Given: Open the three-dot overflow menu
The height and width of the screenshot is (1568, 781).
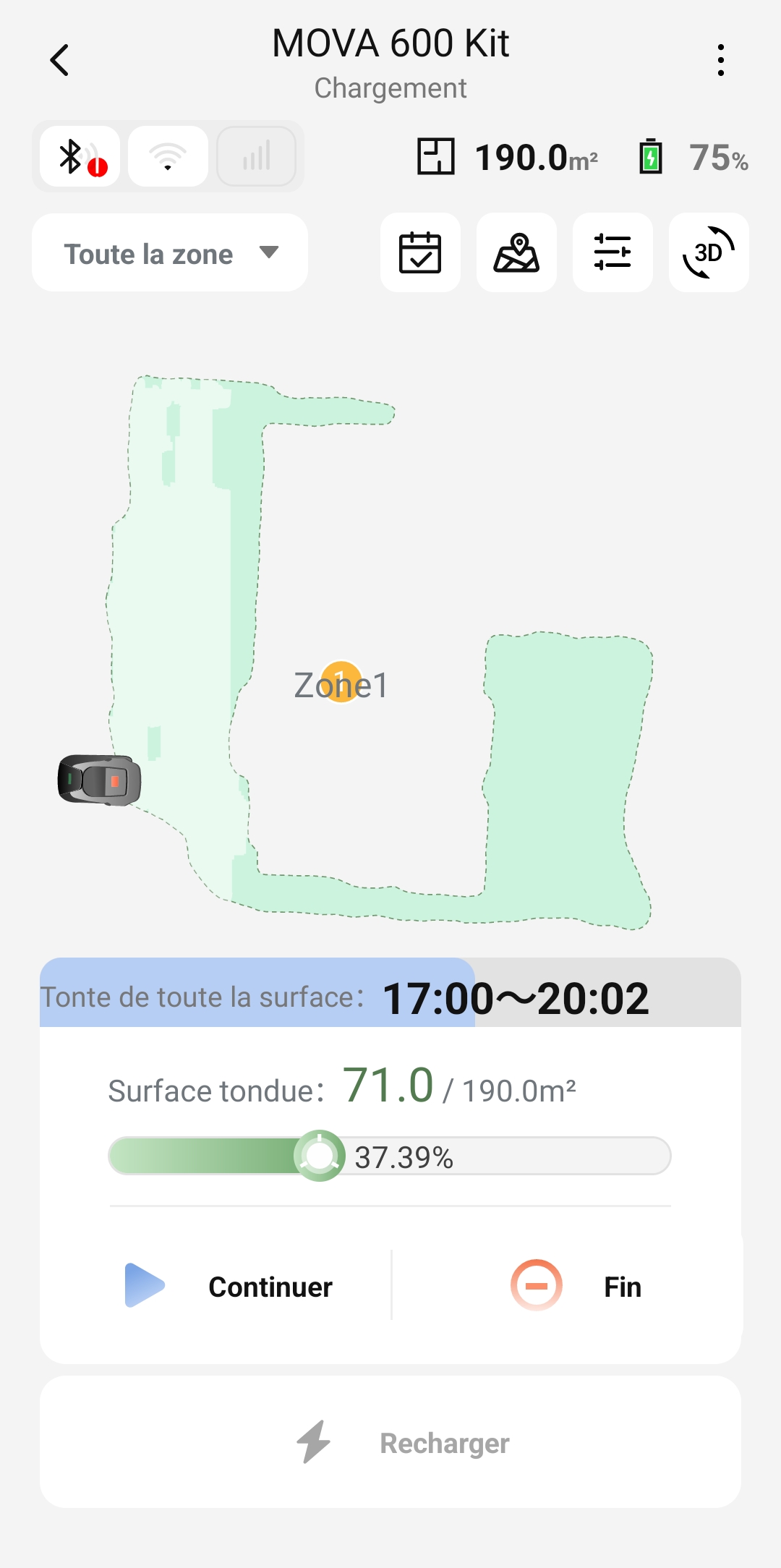Looking at the screenshot, I should click(x=720, y=60).
